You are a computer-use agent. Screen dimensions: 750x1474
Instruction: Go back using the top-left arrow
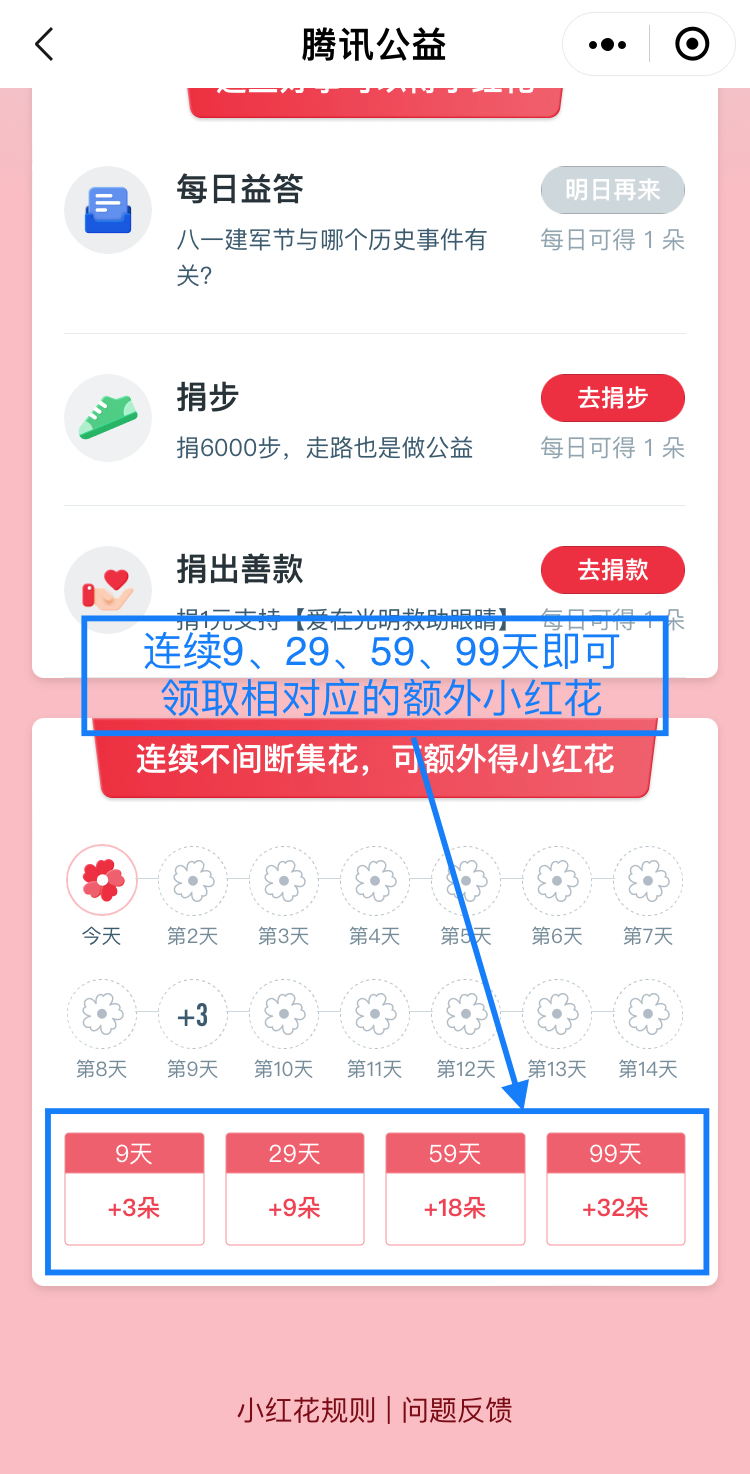point(44,45)
